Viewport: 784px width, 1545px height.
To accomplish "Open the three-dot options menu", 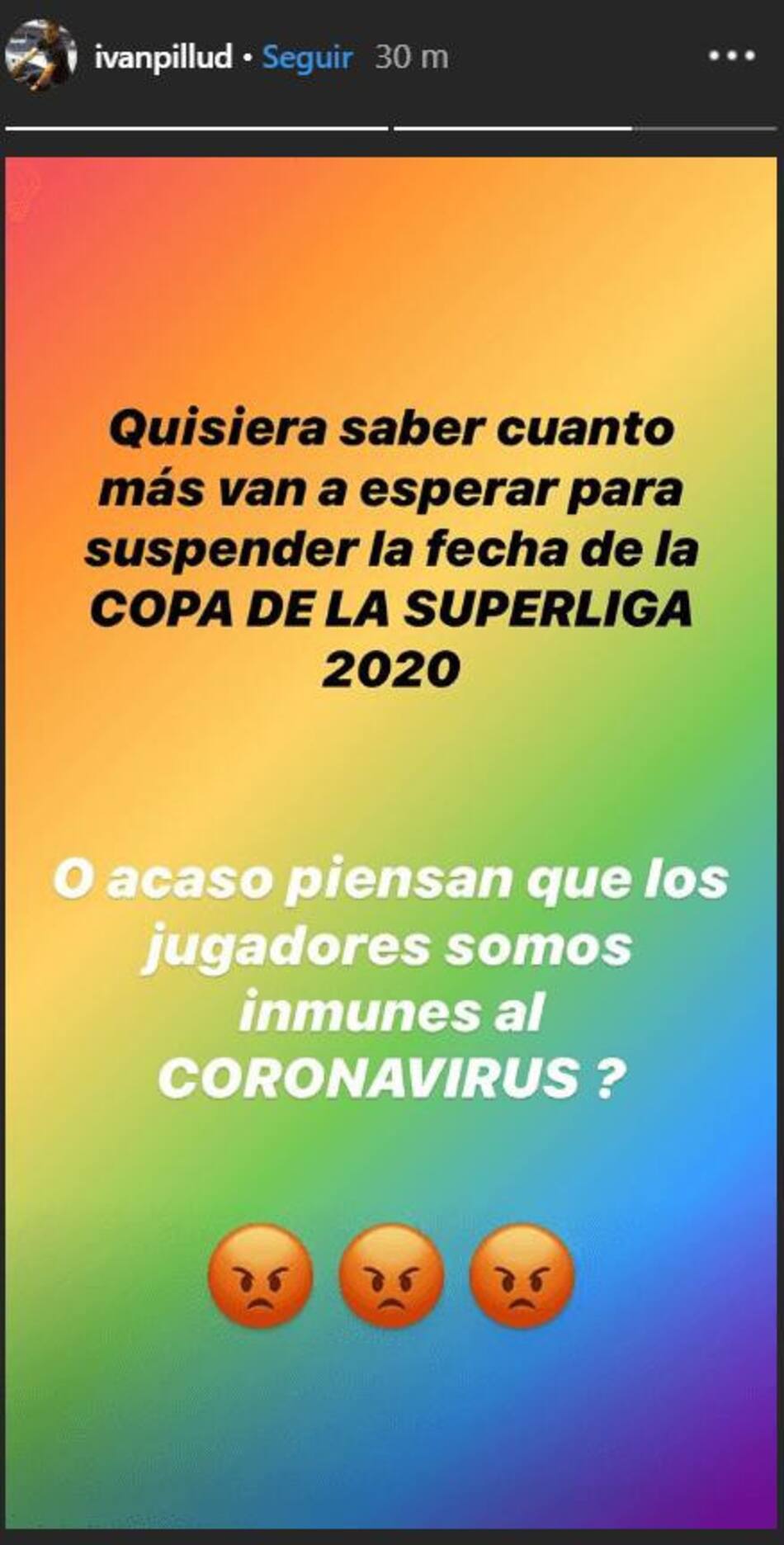I will coord(731,57).
